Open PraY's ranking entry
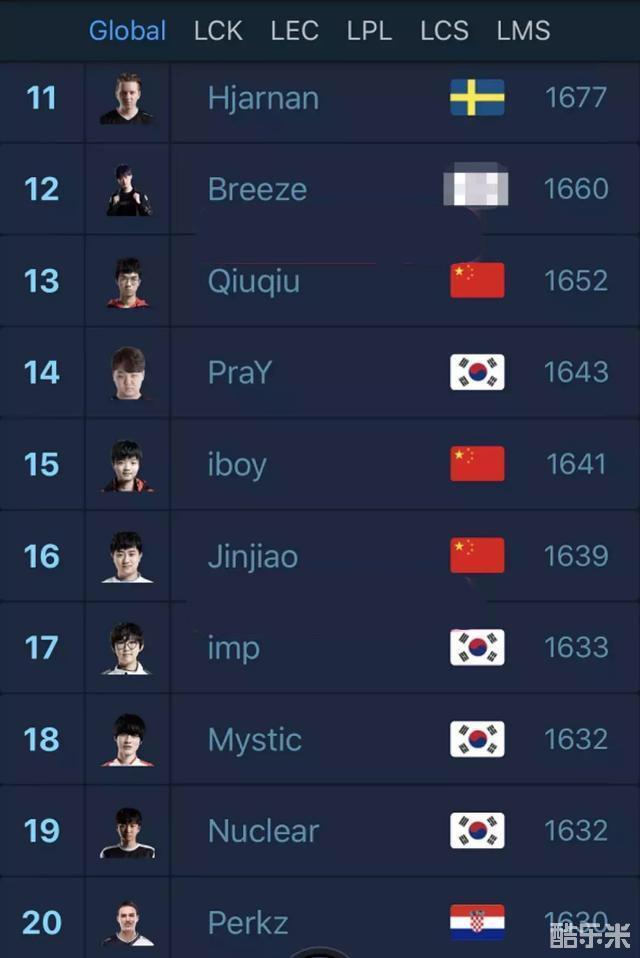This screenshot has width=640, height=958. (240, 373)
